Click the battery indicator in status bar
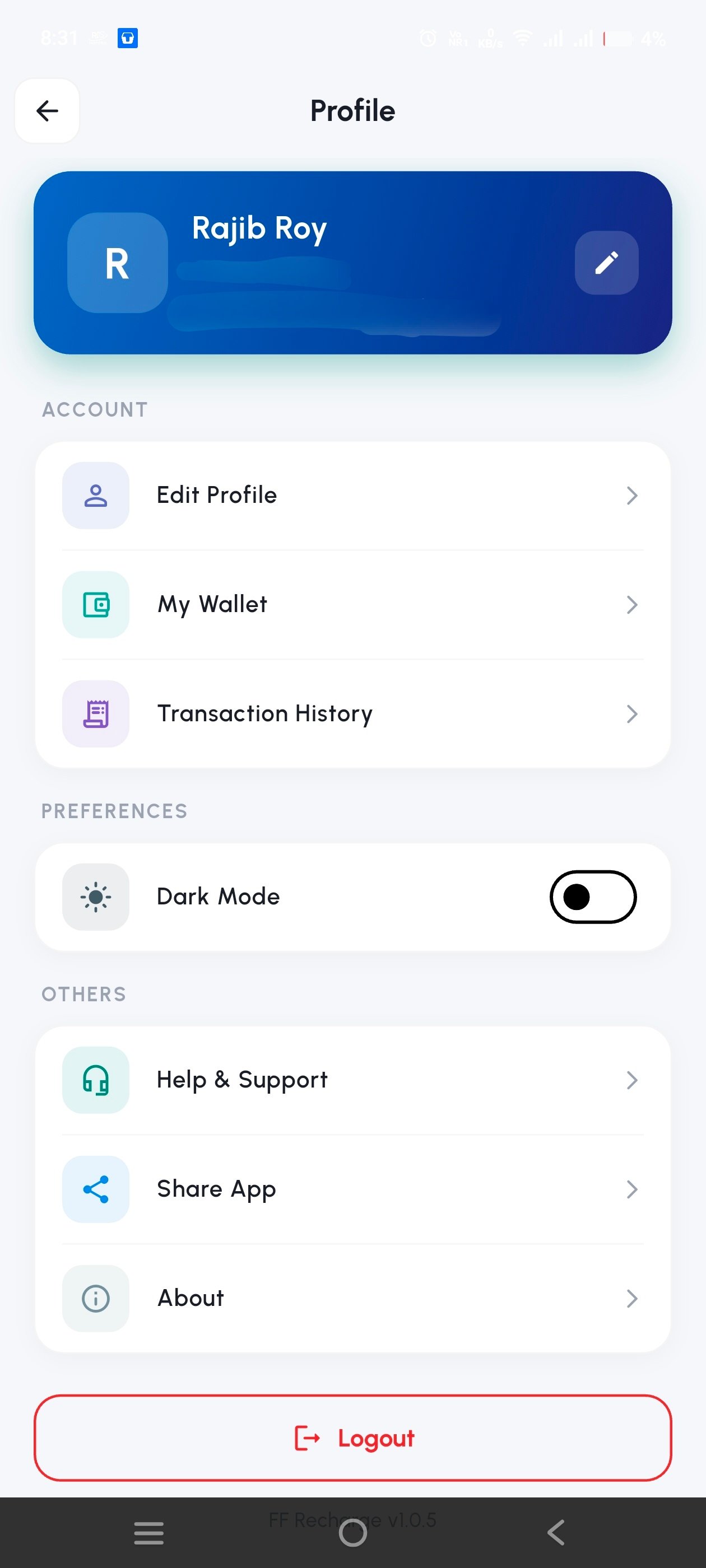 coord(618,38)
